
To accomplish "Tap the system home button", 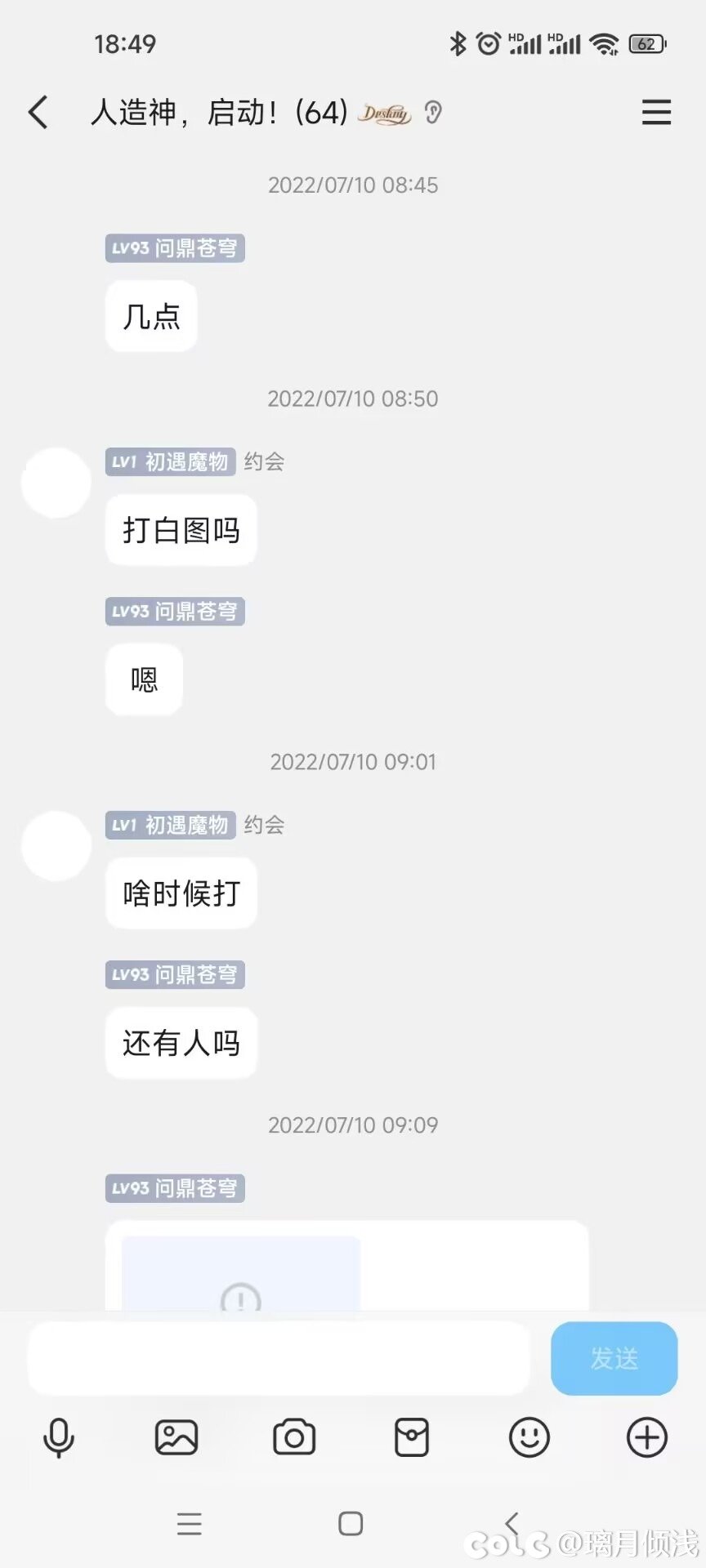I will (x=351, y=1524).
